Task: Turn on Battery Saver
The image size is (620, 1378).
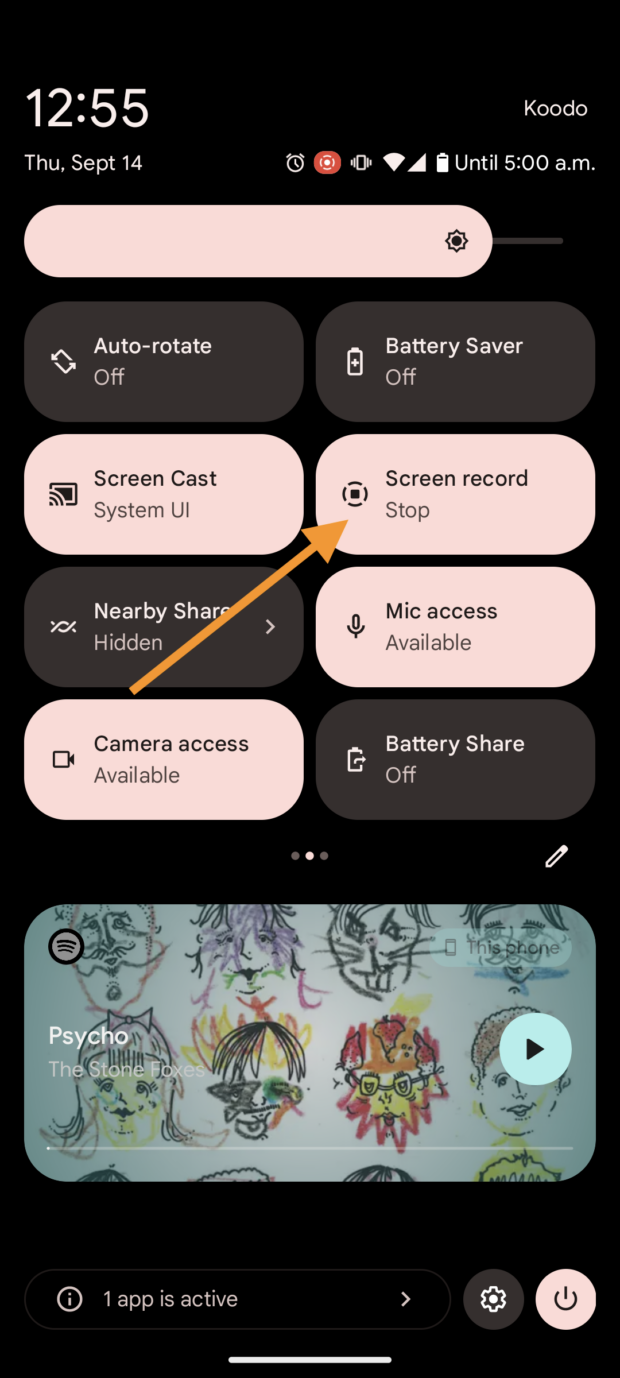Action: [x=455, y=361]
